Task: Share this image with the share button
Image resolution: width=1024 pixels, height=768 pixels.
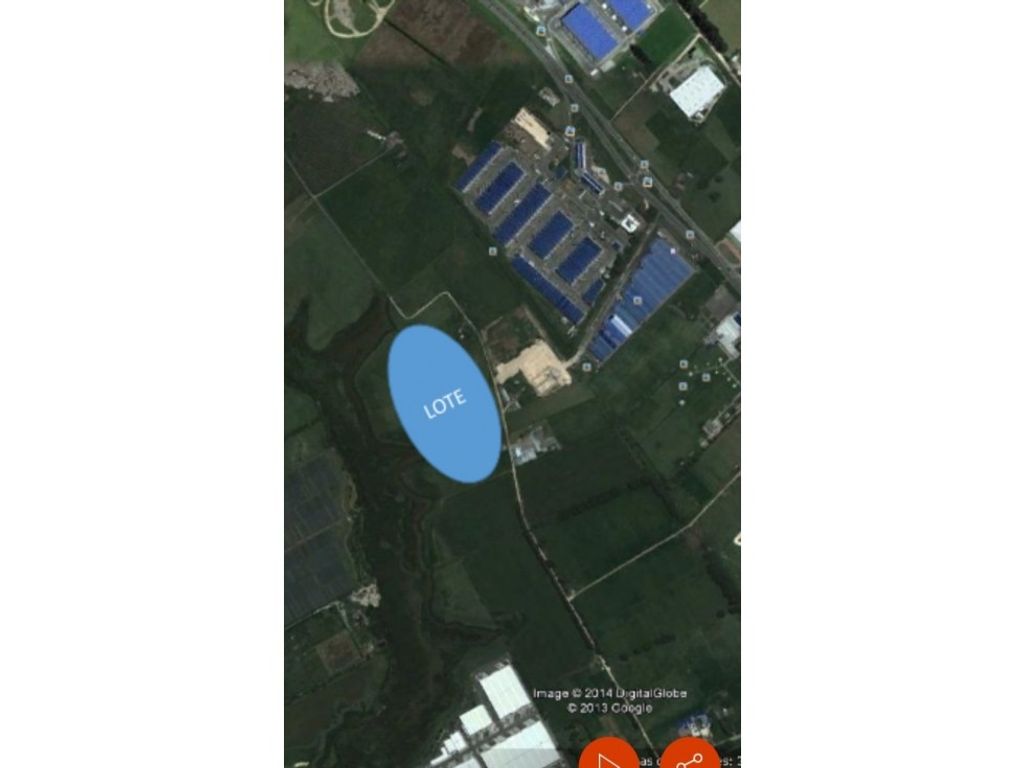Action: (689, 757)
